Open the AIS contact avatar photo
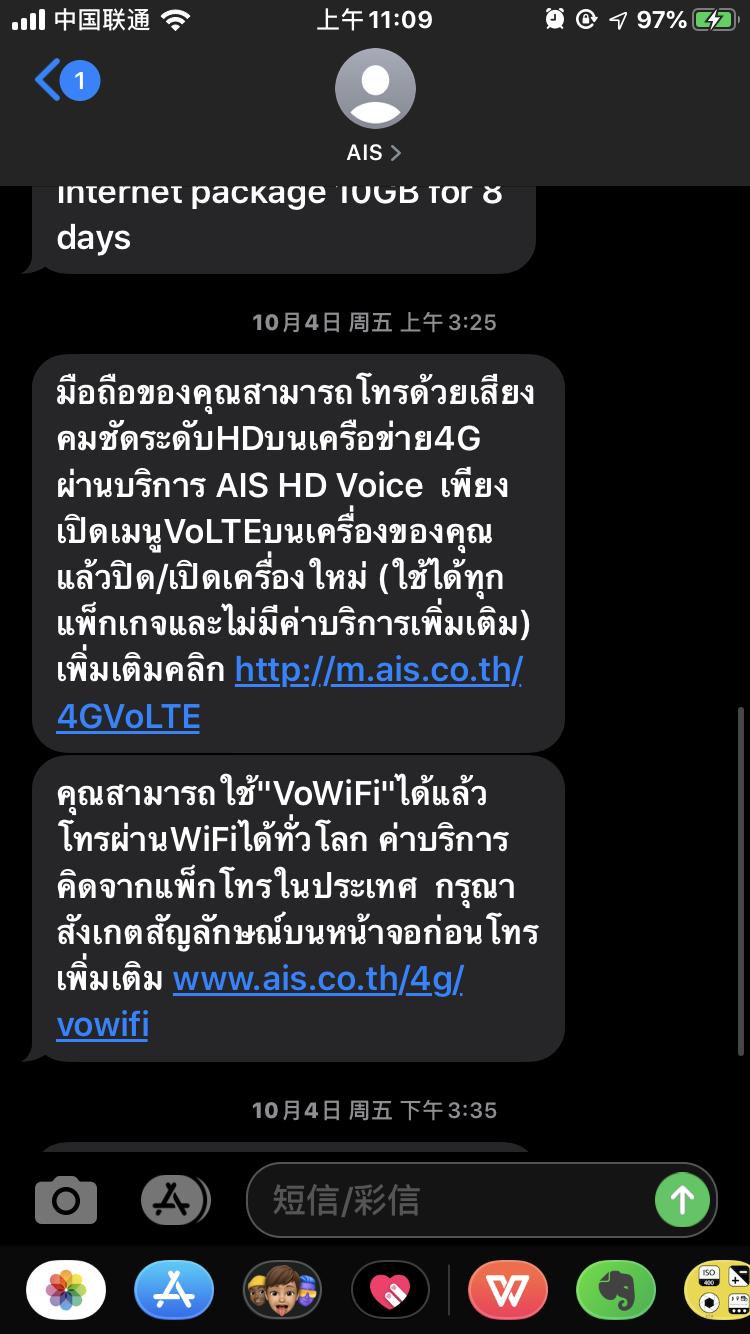This screenshot has width=750, height=1334. point(375,88)
